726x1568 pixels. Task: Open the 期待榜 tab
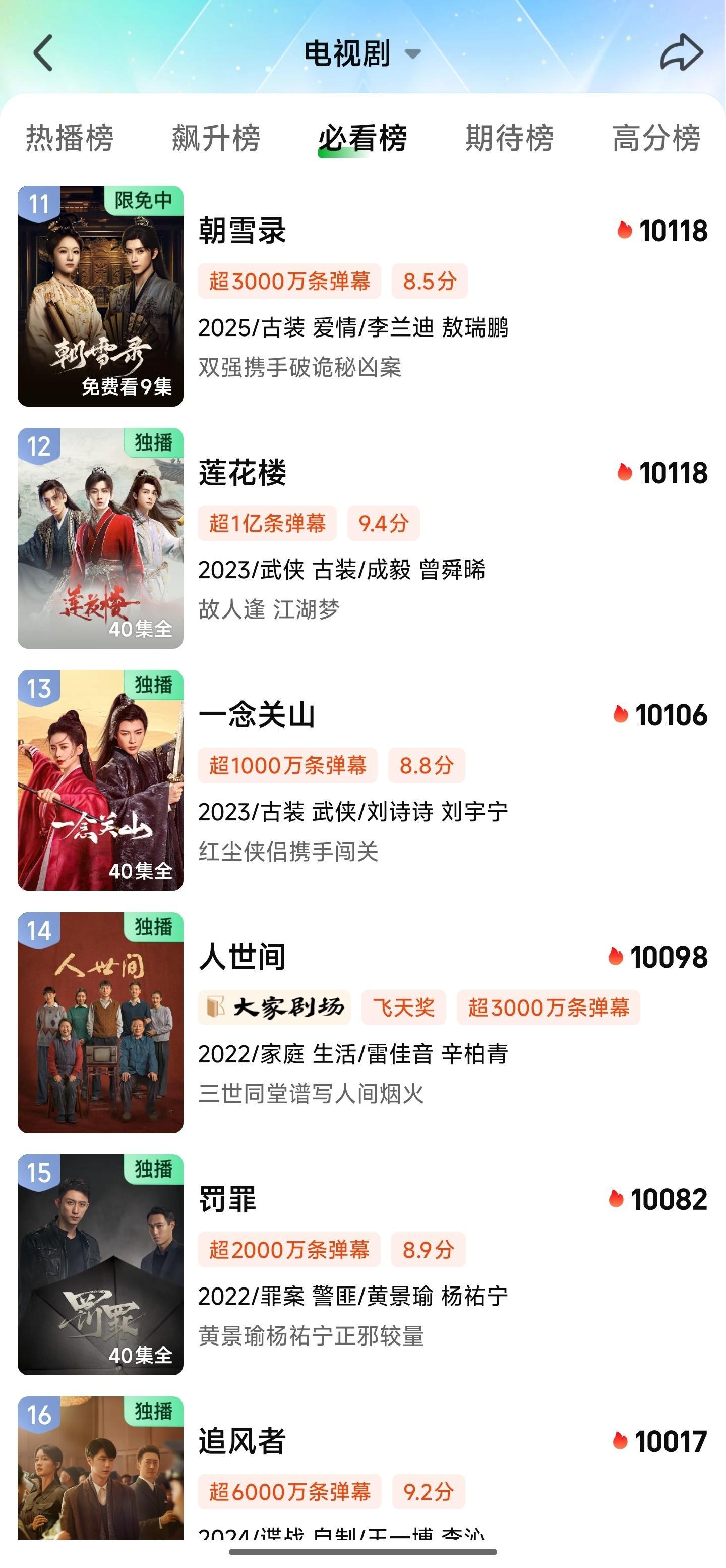(x=510, y=138)
